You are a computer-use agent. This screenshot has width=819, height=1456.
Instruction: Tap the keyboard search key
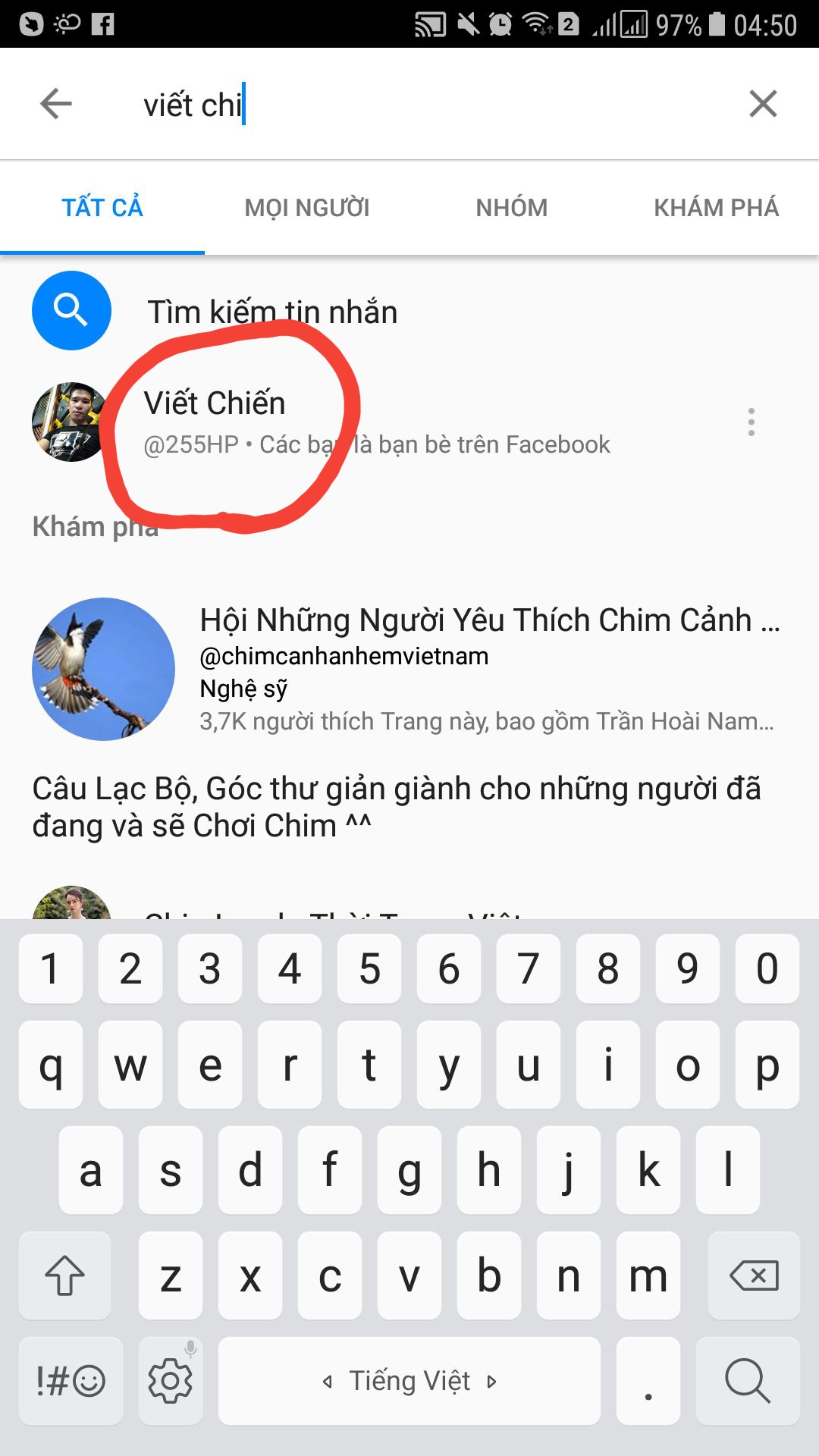(748, 1381)
